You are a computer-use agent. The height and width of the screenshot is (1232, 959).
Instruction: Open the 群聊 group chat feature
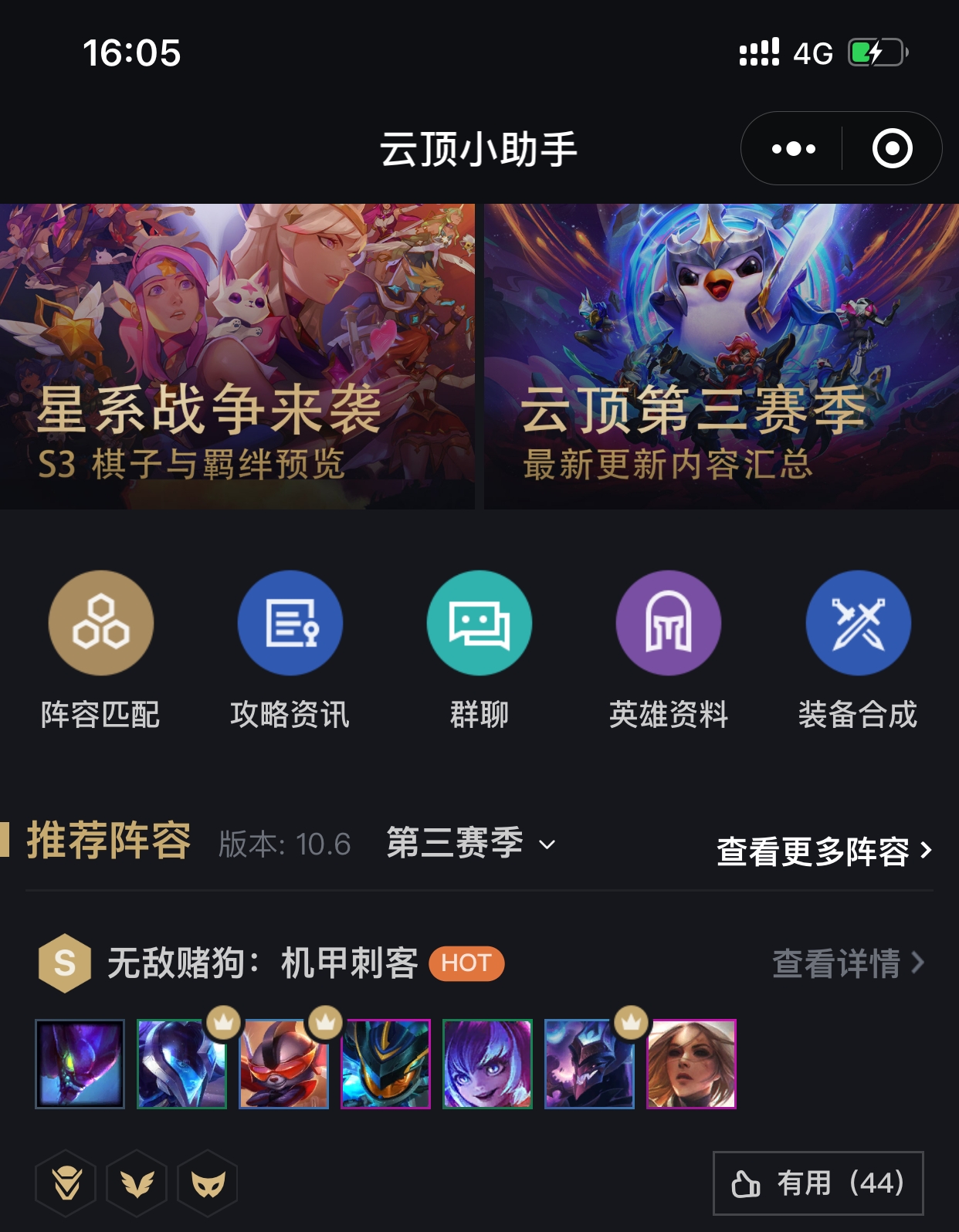click(479, 651)
